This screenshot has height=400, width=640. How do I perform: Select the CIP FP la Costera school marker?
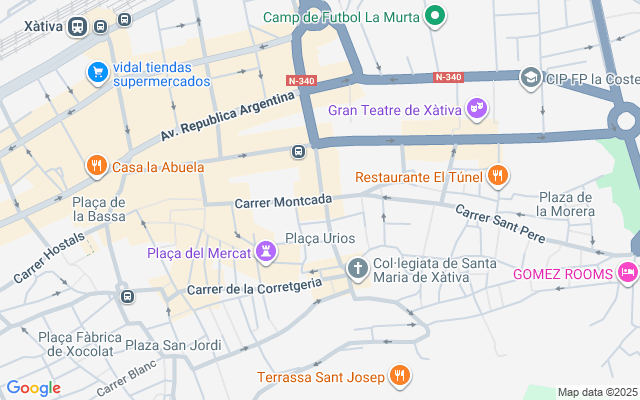(x=531, y=77)
